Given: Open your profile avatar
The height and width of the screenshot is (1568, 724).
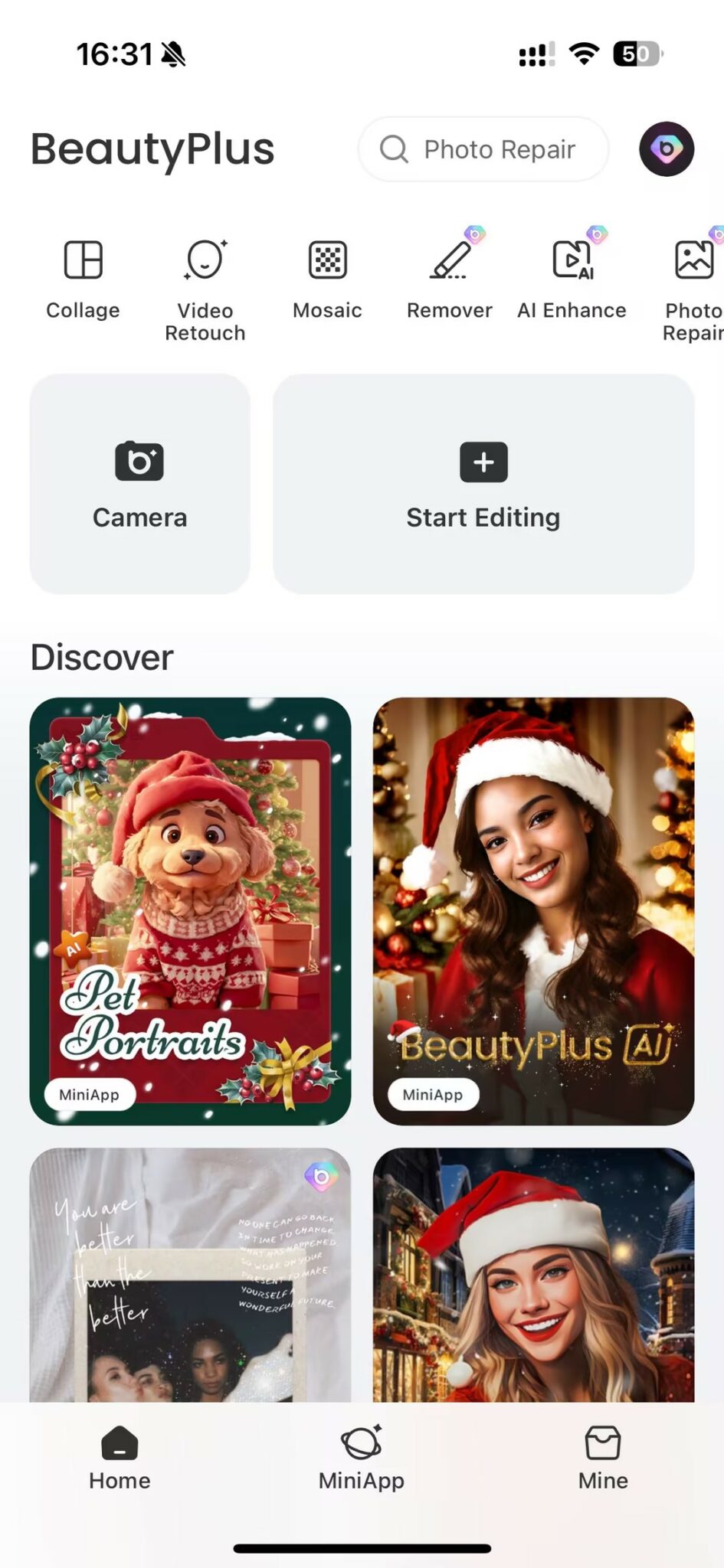Looking at the screenshot, I should click(x=665, y=150).
